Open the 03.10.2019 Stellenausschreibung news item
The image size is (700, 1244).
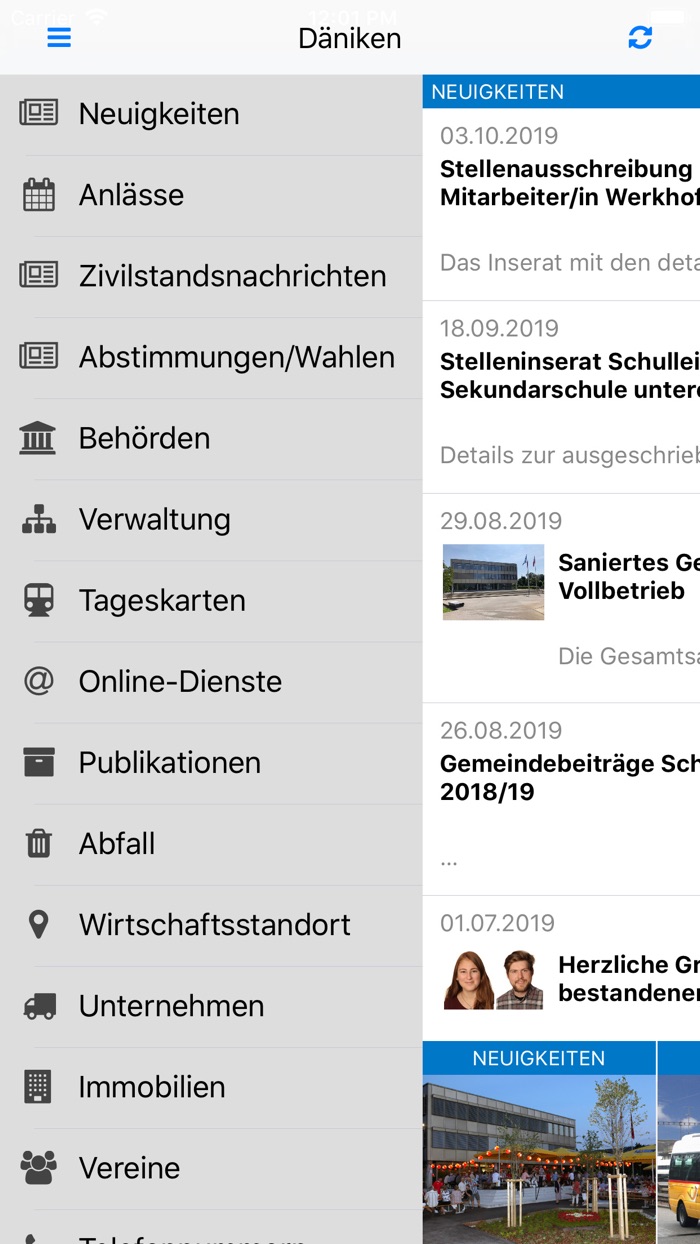[565, 183]
